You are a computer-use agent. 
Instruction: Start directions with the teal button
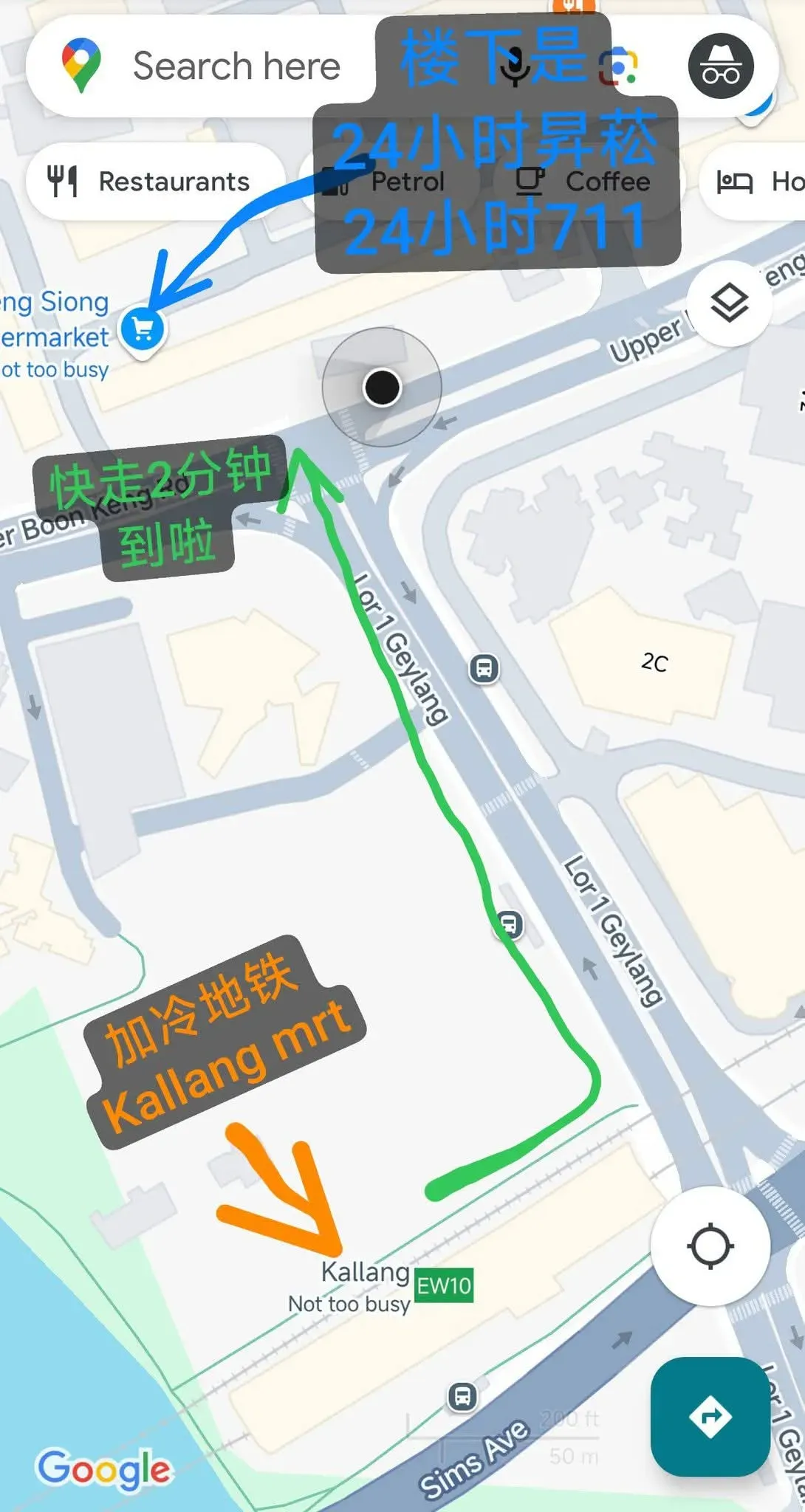click(710, 1417)
